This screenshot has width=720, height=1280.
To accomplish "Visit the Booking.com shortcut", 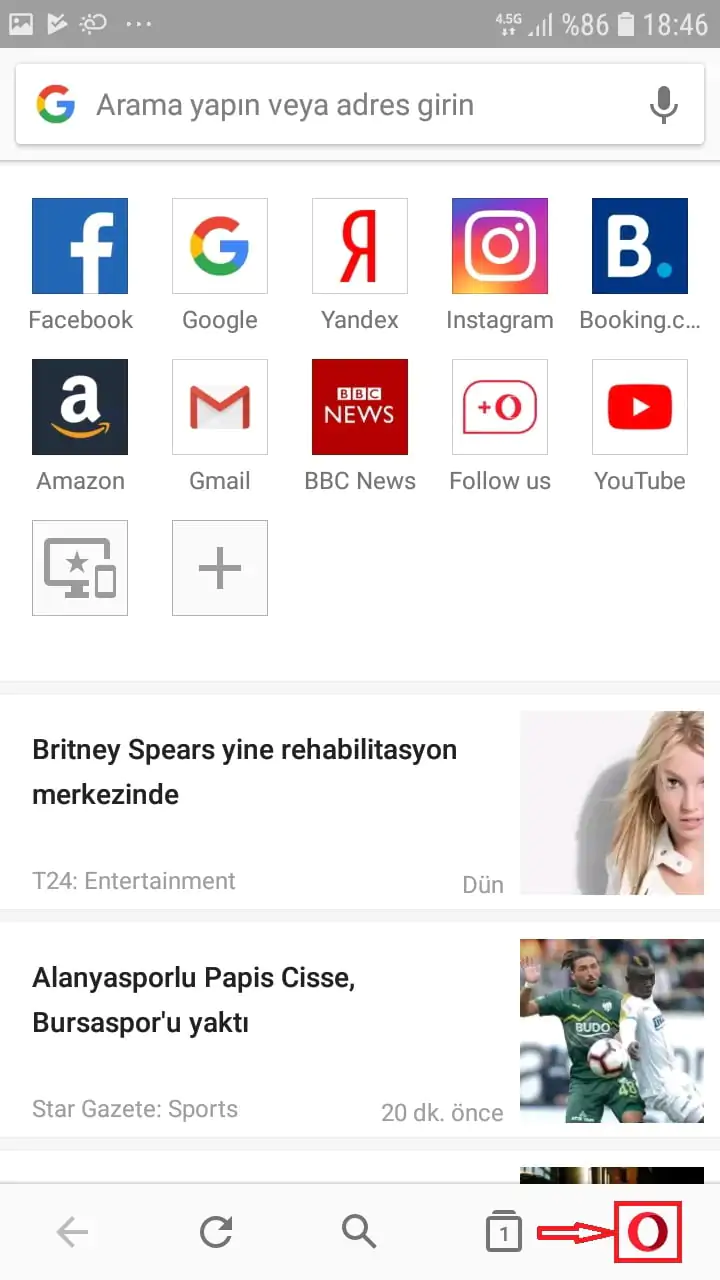I will [640, 246].
